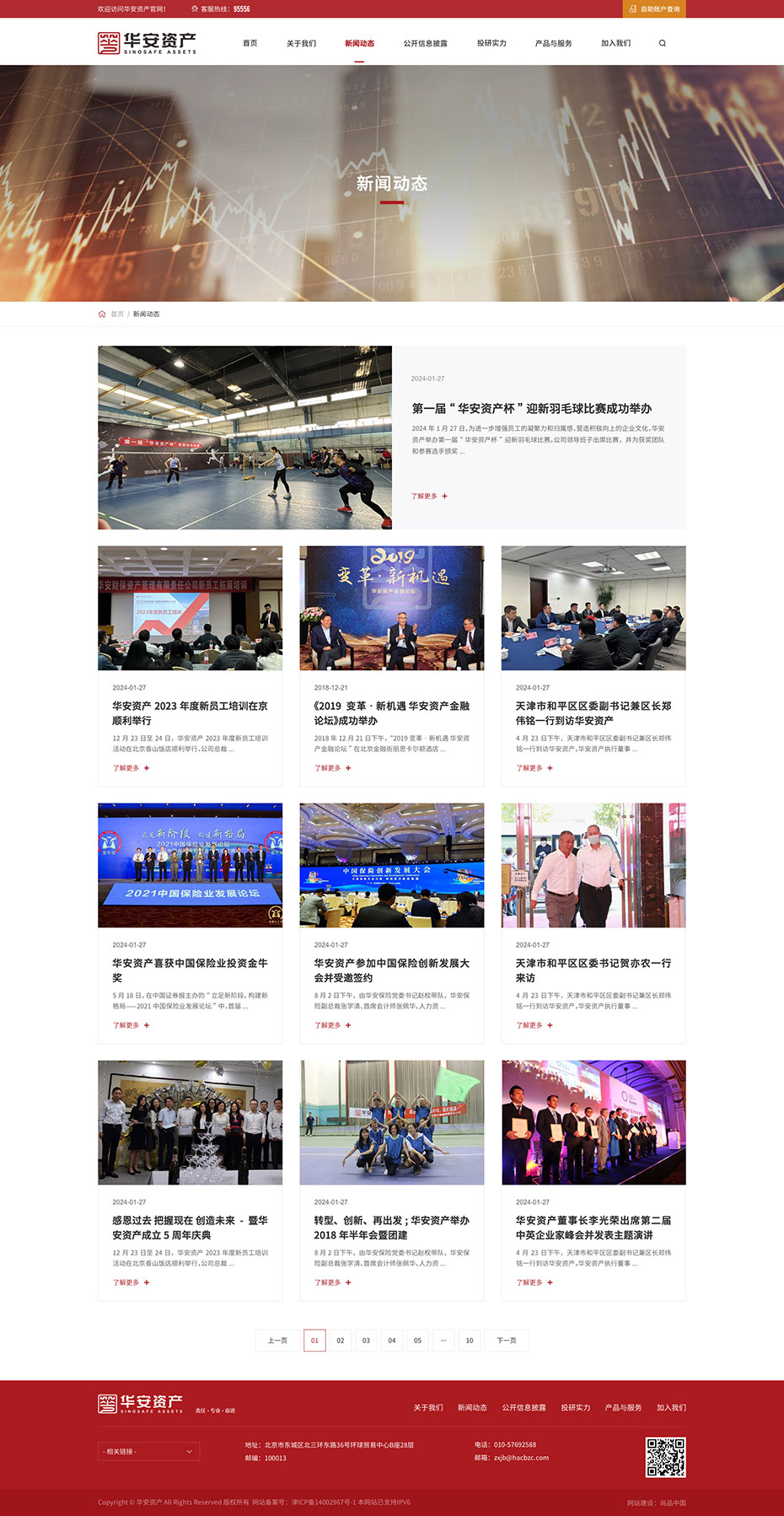Select 公开信息披露 in top navigation
Image resolution: width=784 pixels, height=1516 pixels.
click(x=425, y=43)
